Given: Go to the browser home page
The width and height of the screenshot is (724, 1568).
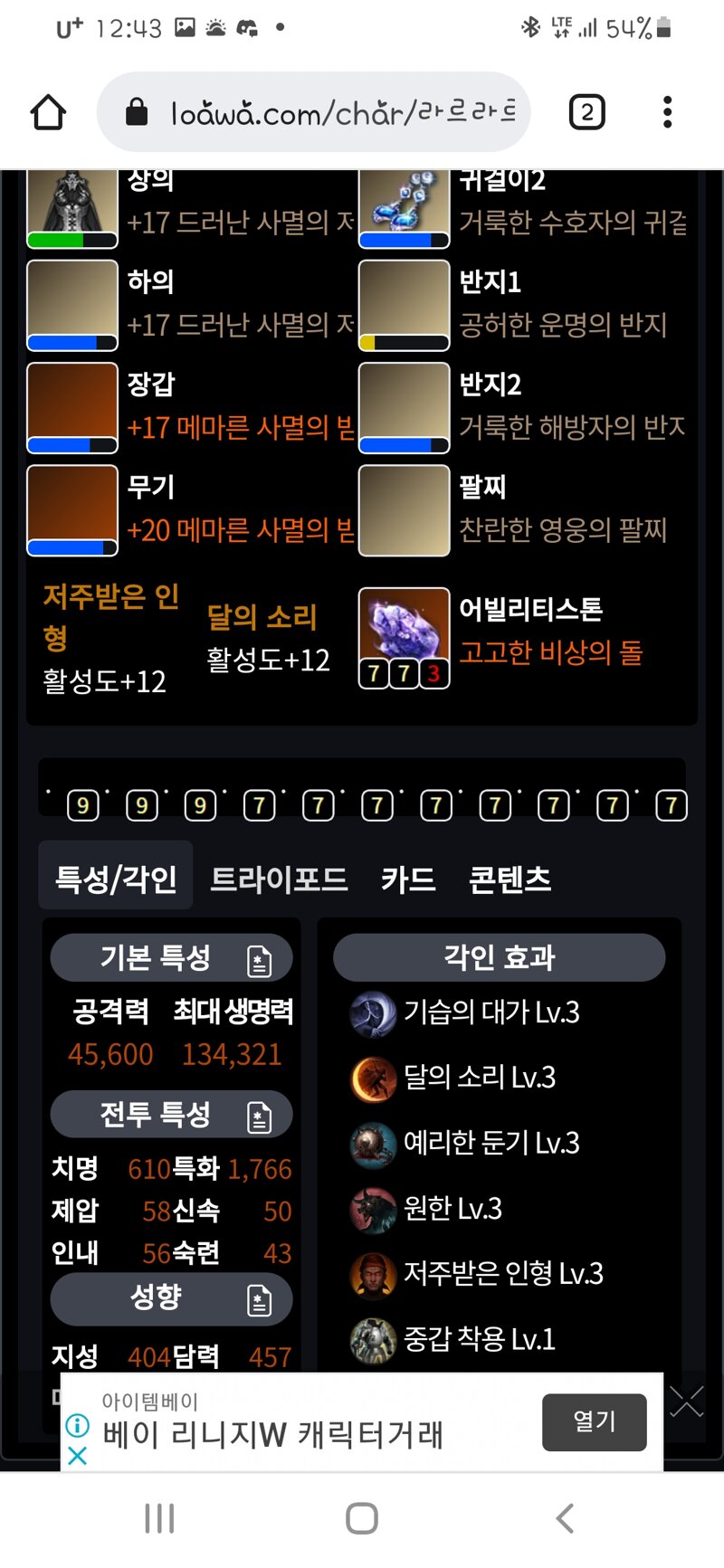Looking at the screenshot, I should [x=48, y=113].
